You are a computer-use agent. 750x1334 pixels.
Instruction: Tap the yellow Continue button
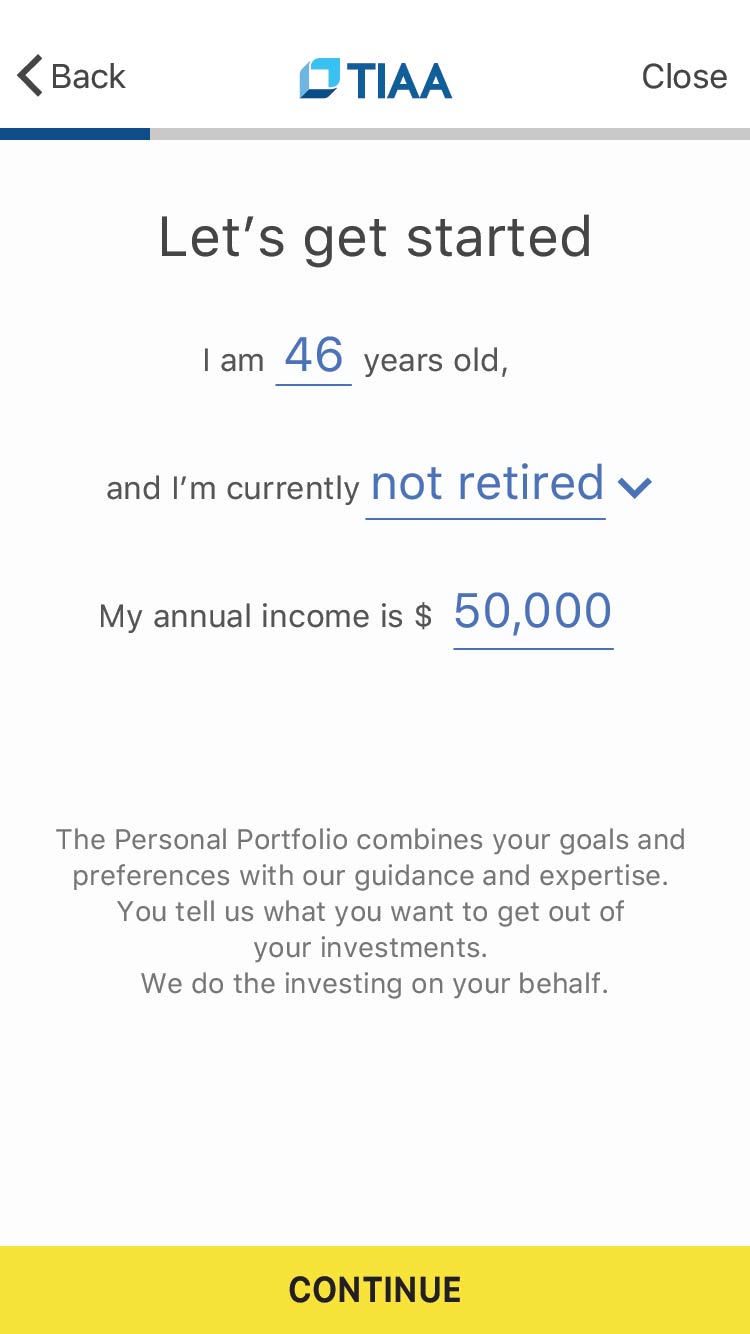click(x=375, y=1290)
